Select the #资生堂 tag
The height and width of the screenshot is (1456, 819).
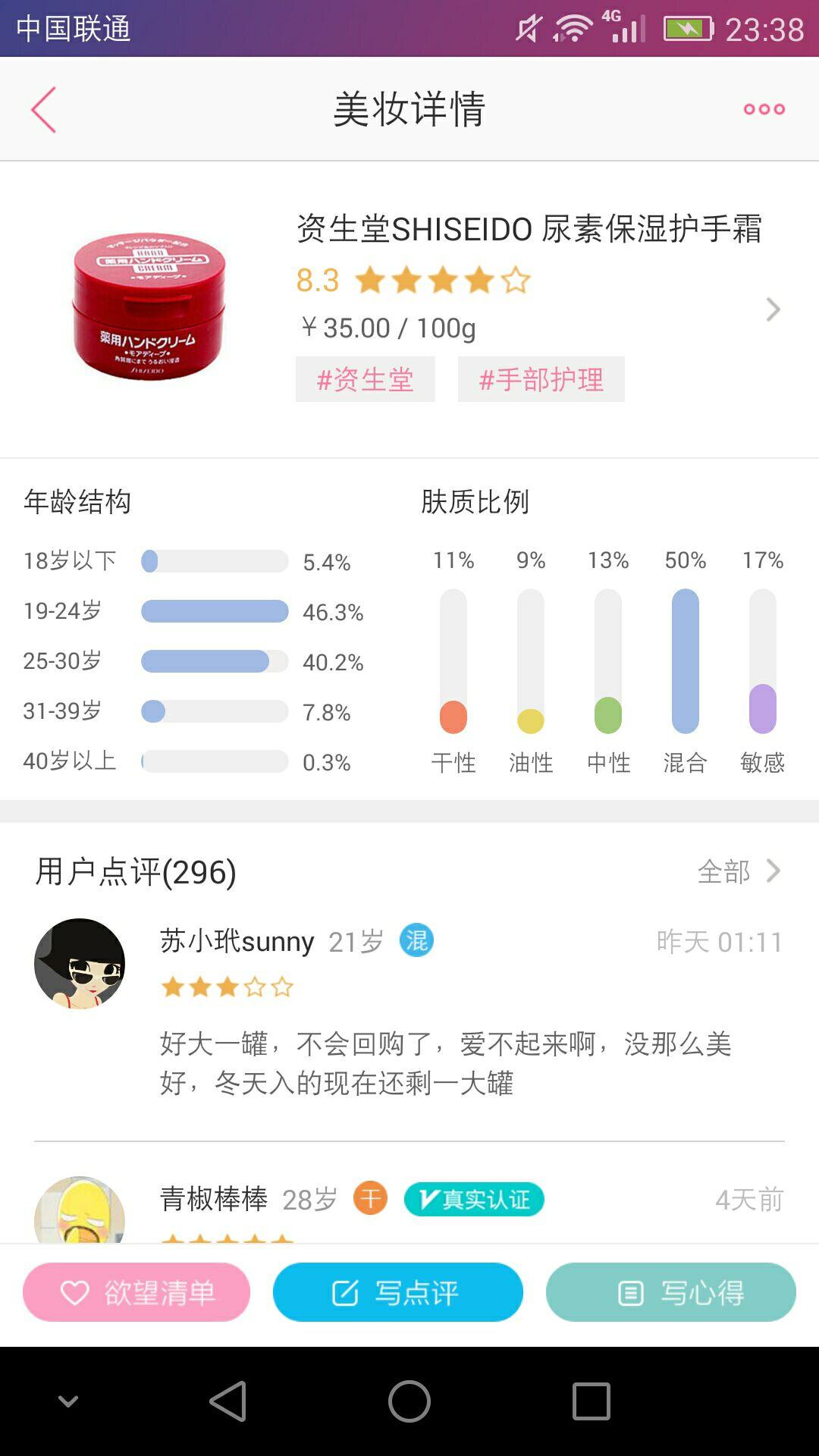365,379
